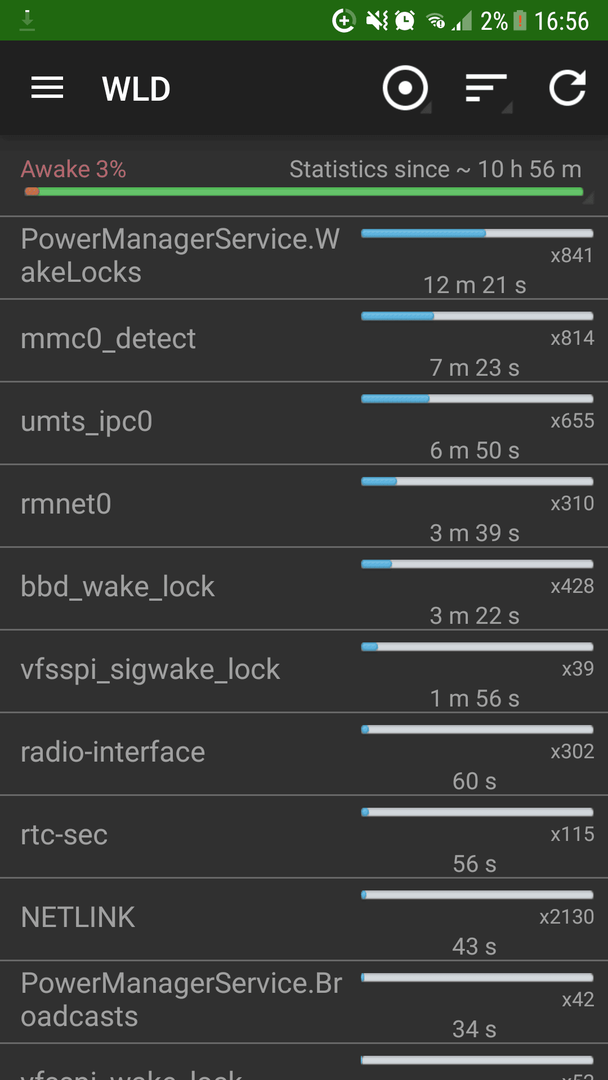
Task: Open the target mode selector icon
Action: point(405,88)
